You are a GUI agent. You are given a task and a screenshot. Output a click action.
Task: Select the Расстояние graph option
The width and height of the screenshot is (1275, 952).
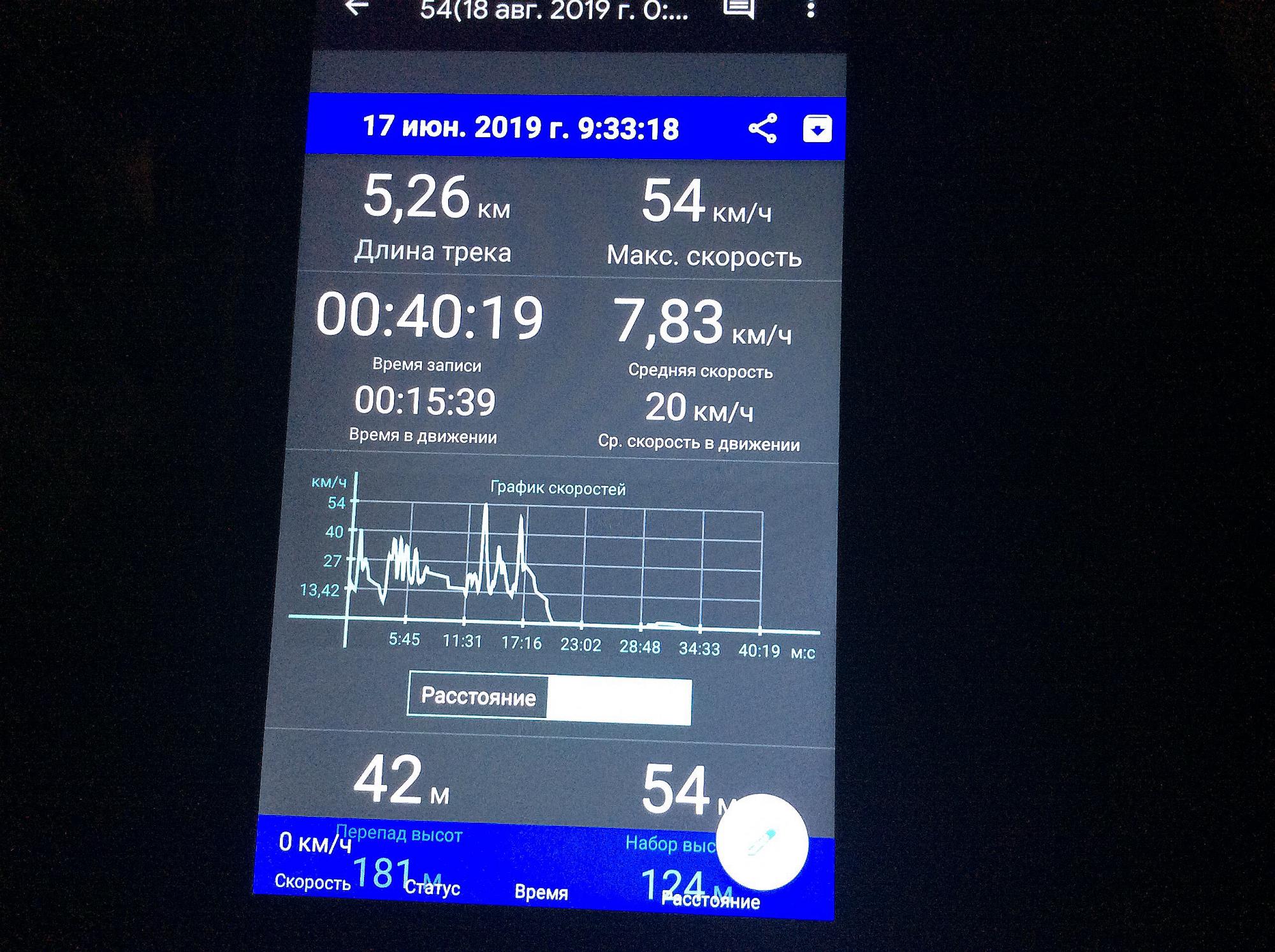click(478, 696)
